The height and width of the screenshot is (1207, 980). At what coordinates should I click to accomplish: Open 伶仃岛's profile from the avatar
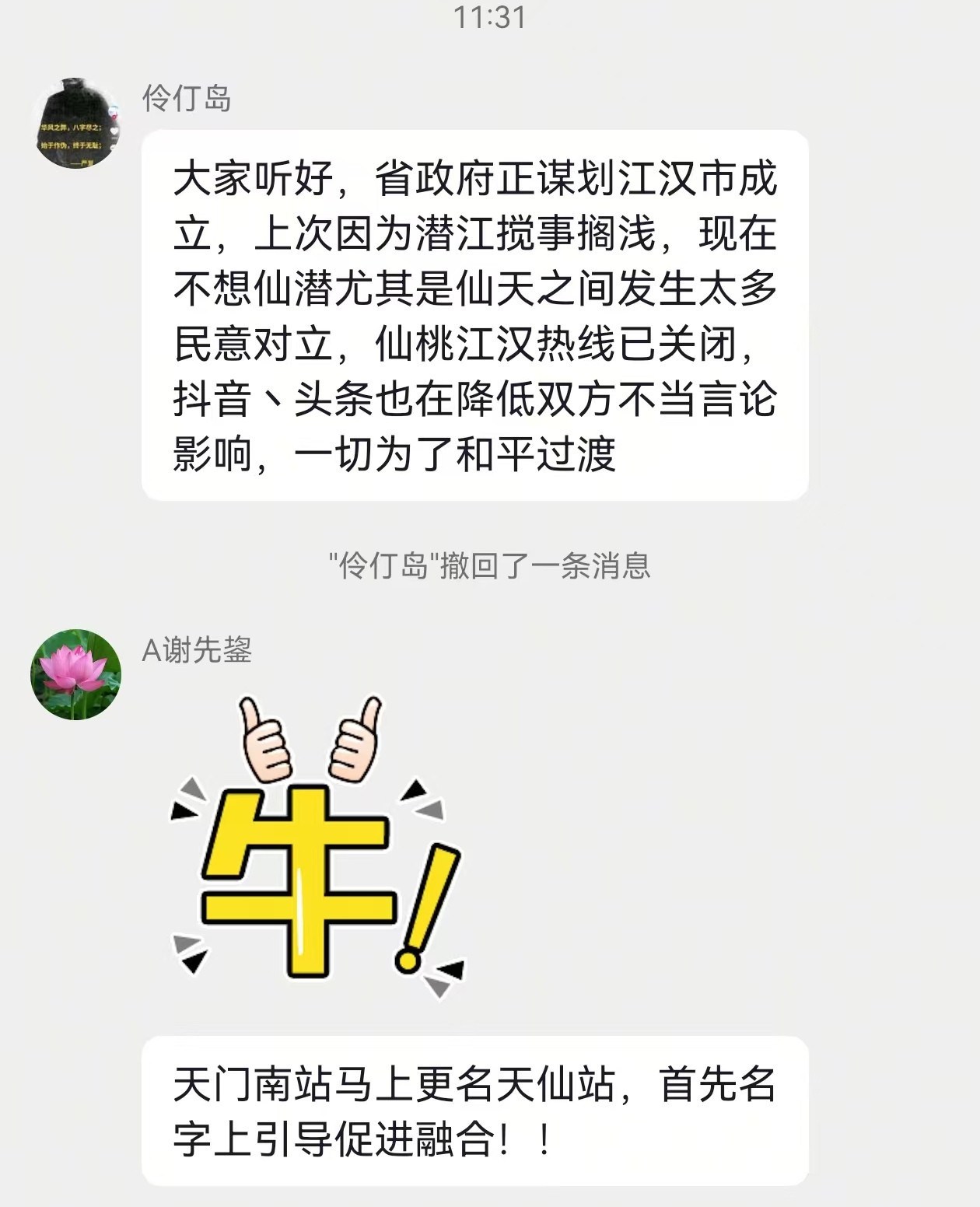[x=76, y=123]
